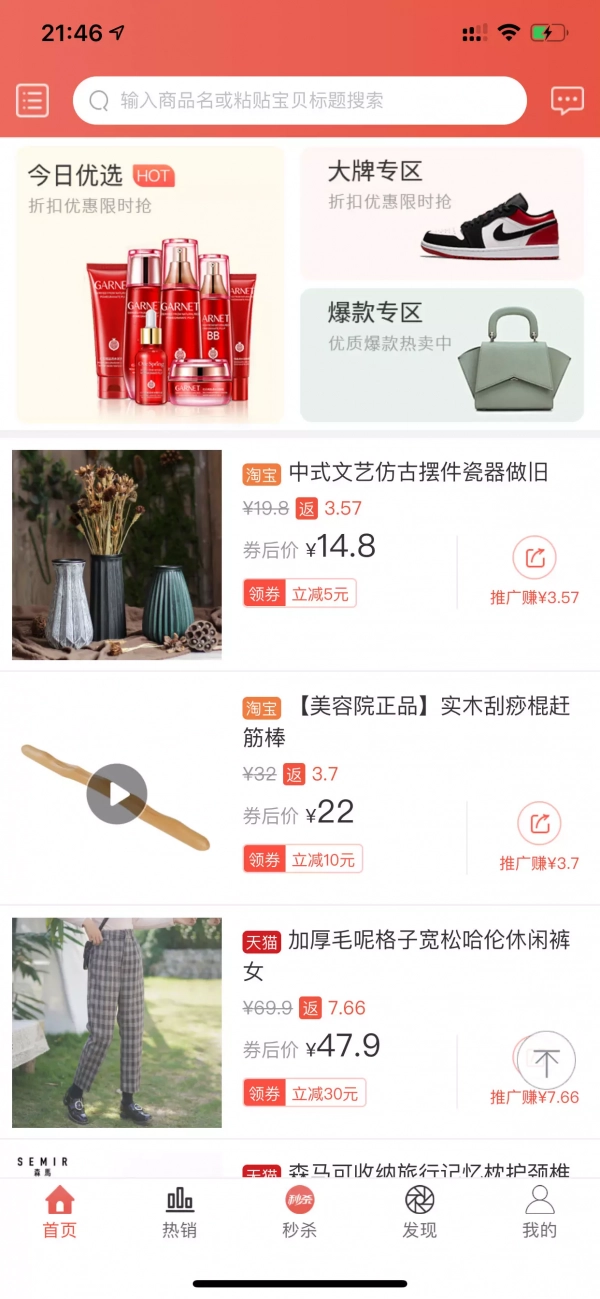Switch to the 热销 tab

pyautogui.click(x=180, y=1212)
